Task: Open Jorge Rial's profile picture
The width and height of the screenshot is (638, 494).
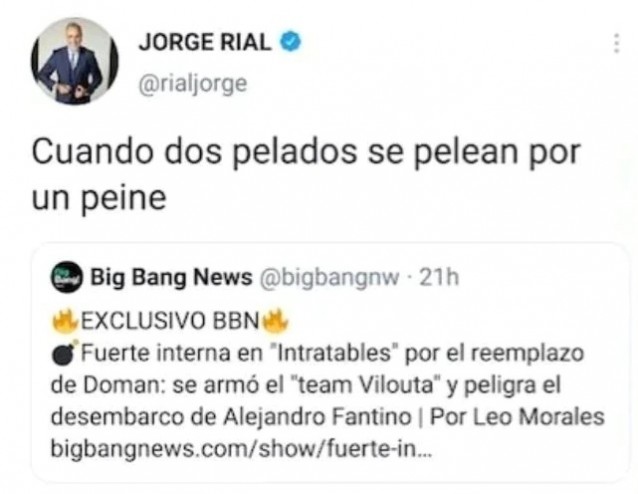Action: pyautogui.click(x=74, y=61)
